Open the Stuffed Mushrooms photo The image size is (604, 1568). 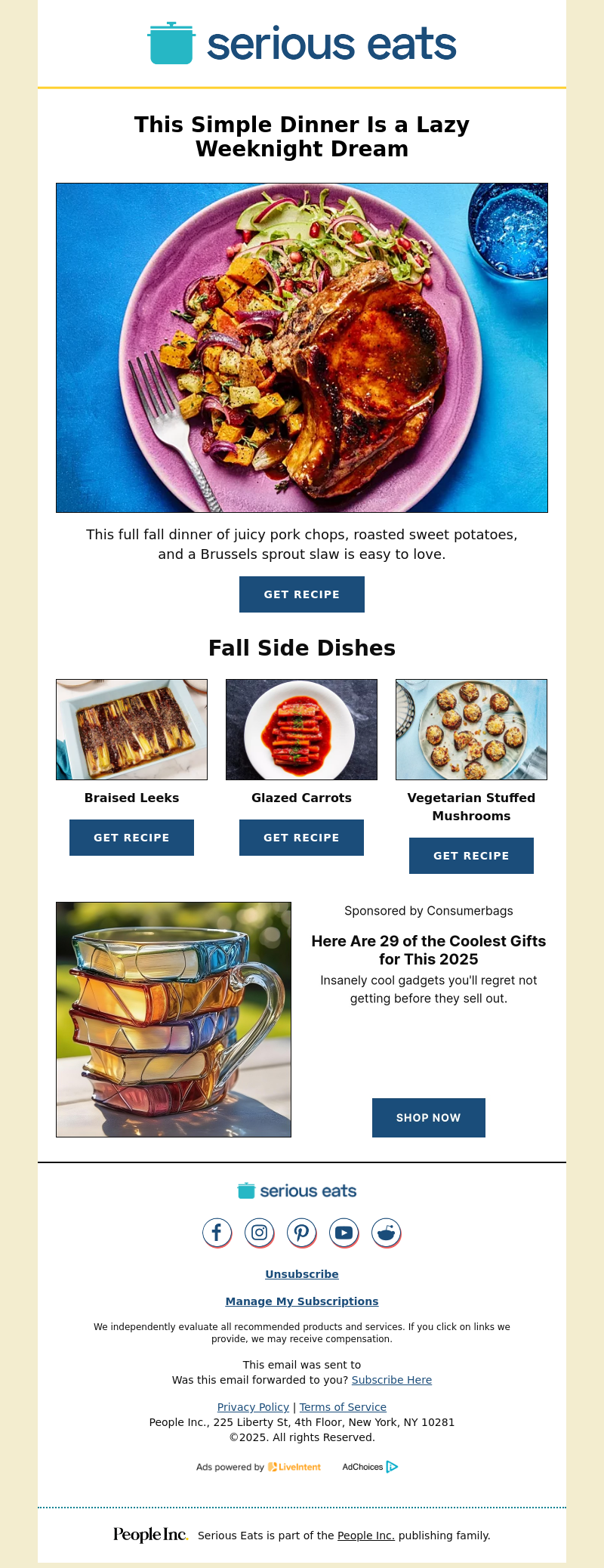point(471,730)
